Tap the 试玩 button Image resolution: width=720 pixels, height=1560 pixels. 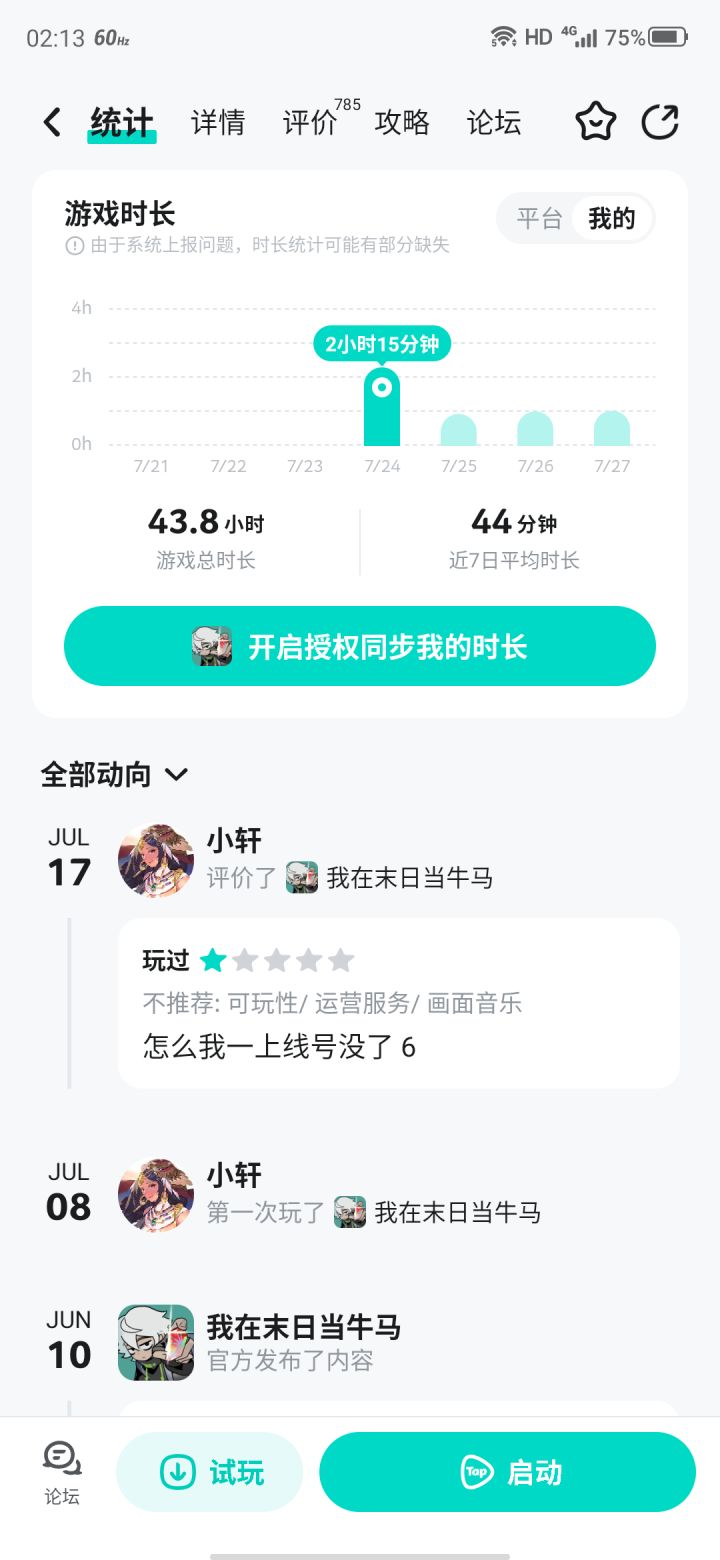coord(210,1472)
